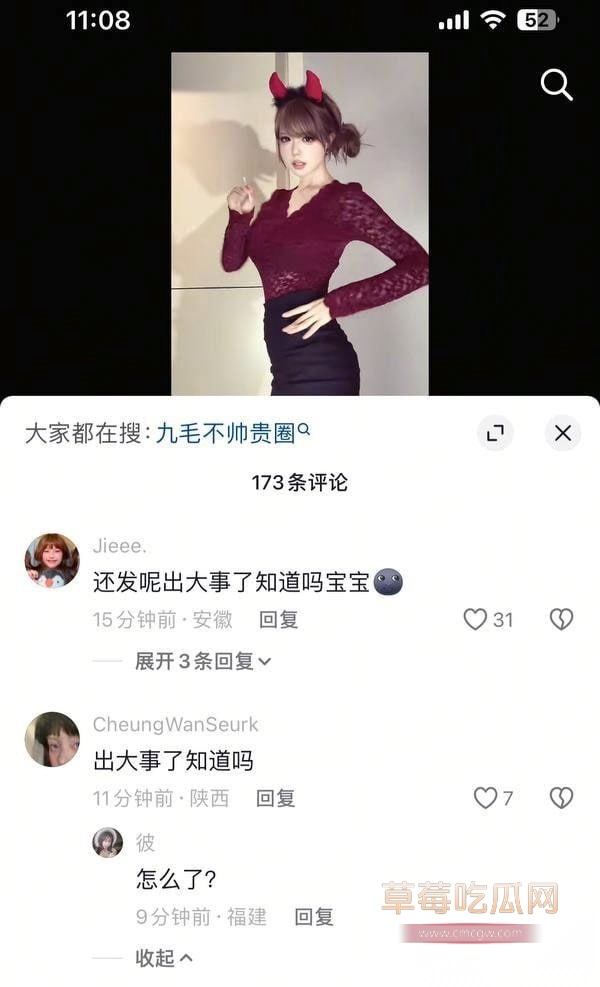The height and width of the screenshot is (987, 600).
Task: Reply to Jieee.'s comment
Action: pos(278,620)
